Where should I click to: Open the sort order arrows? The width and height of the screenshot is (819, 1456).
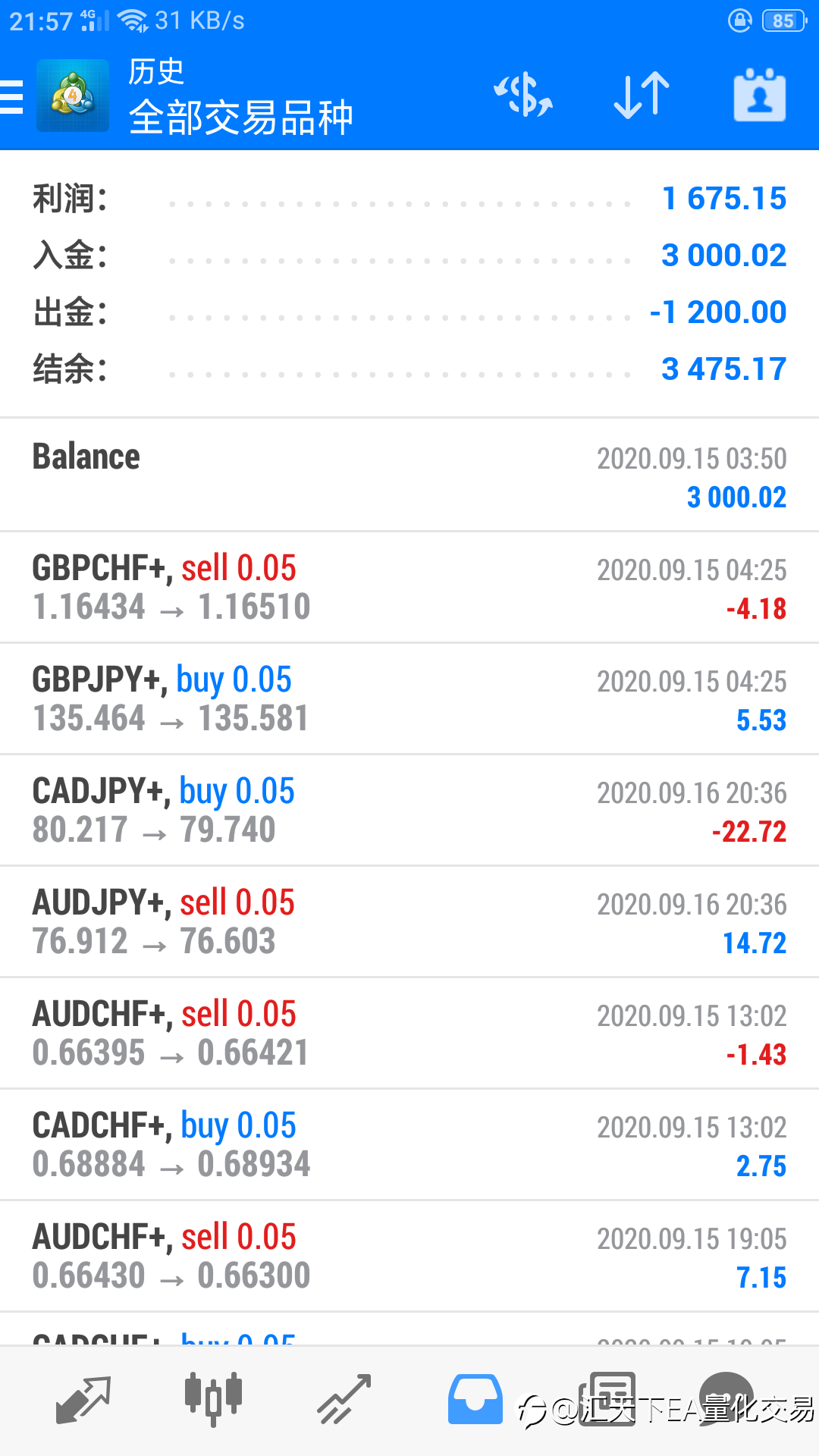(x=642, y=96)
